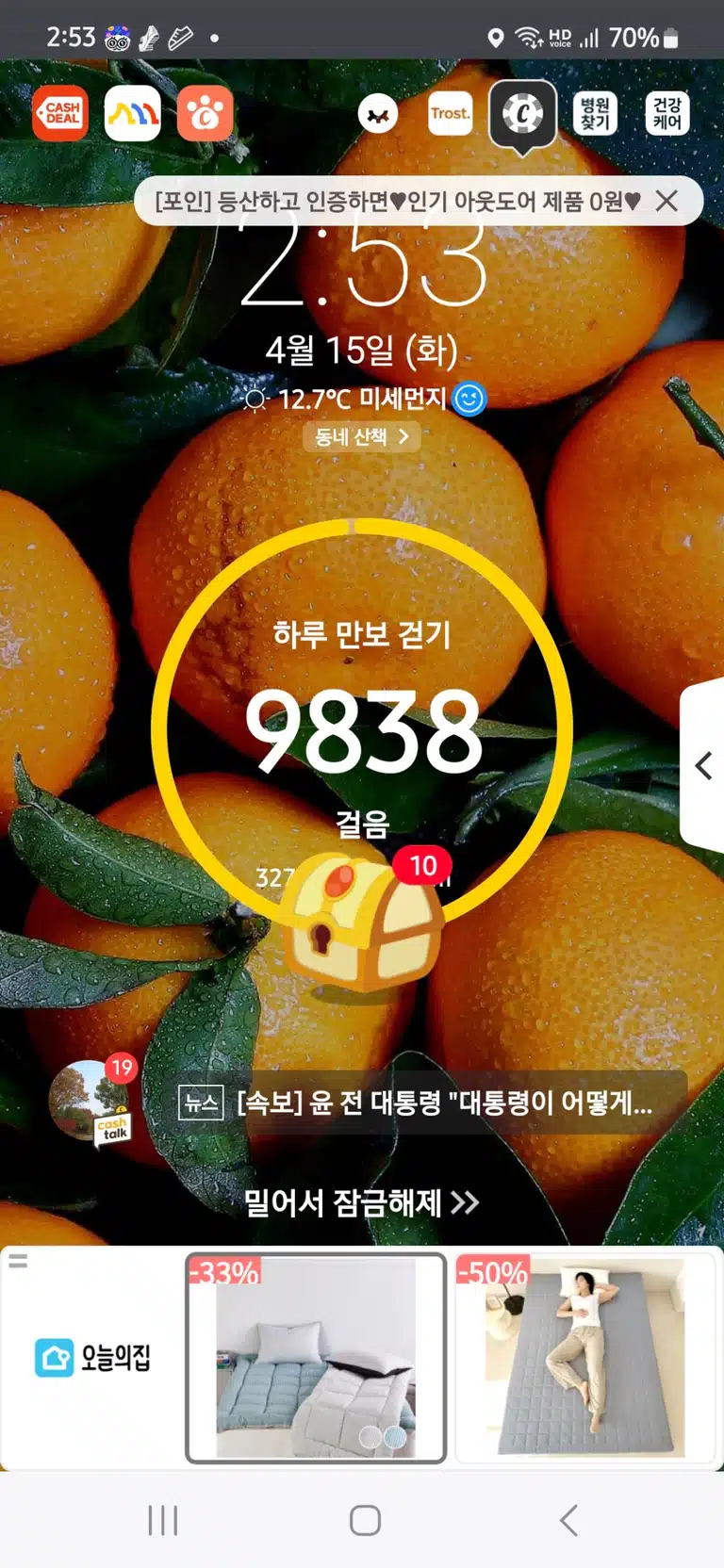Open the Cash Deal shortcut icon
The height and width of the screenshot is (1568, 724).
click(x=60, y=113)
